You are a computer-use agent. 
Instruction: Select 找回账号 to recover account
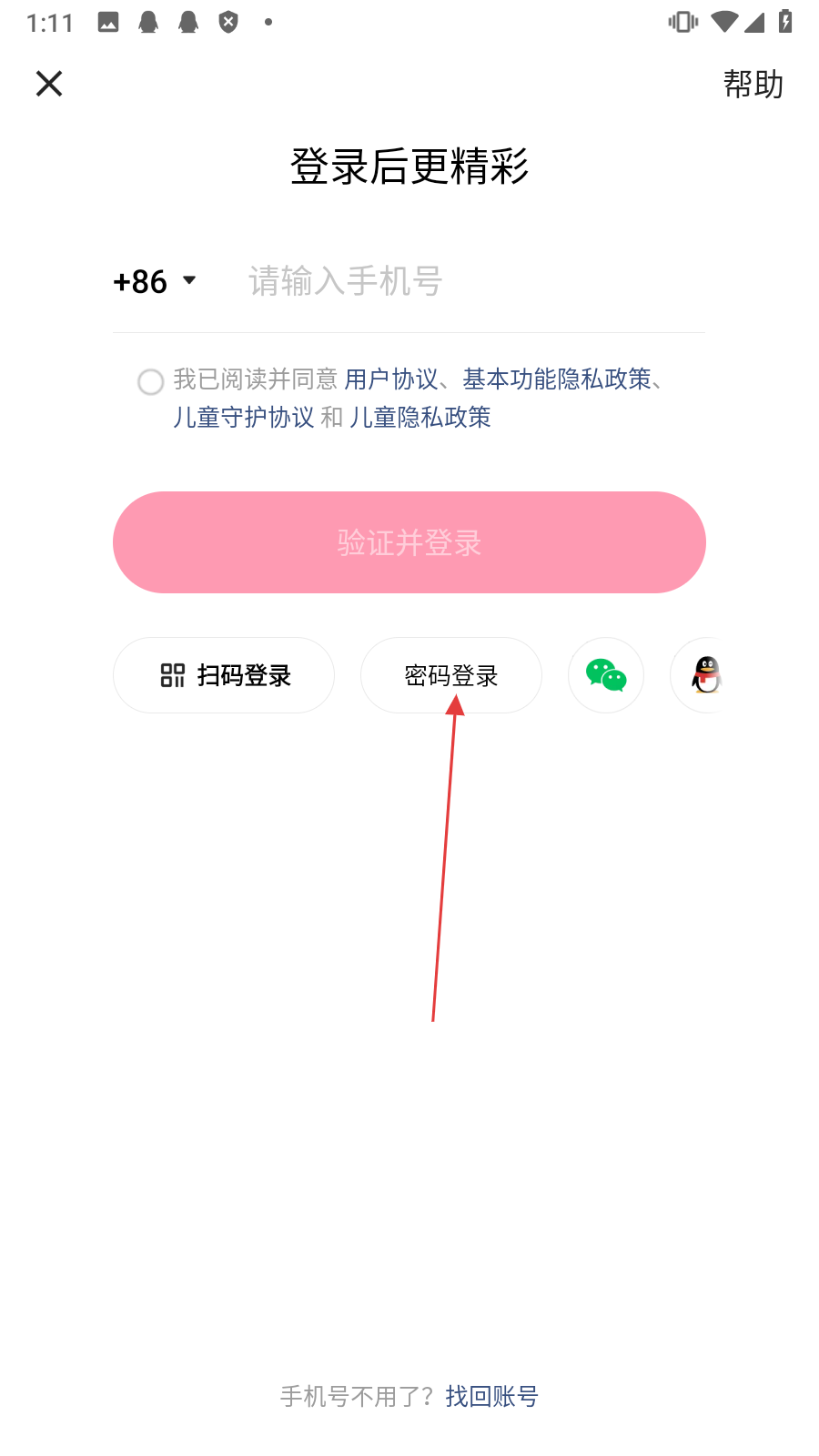[x=492, y=1396]
